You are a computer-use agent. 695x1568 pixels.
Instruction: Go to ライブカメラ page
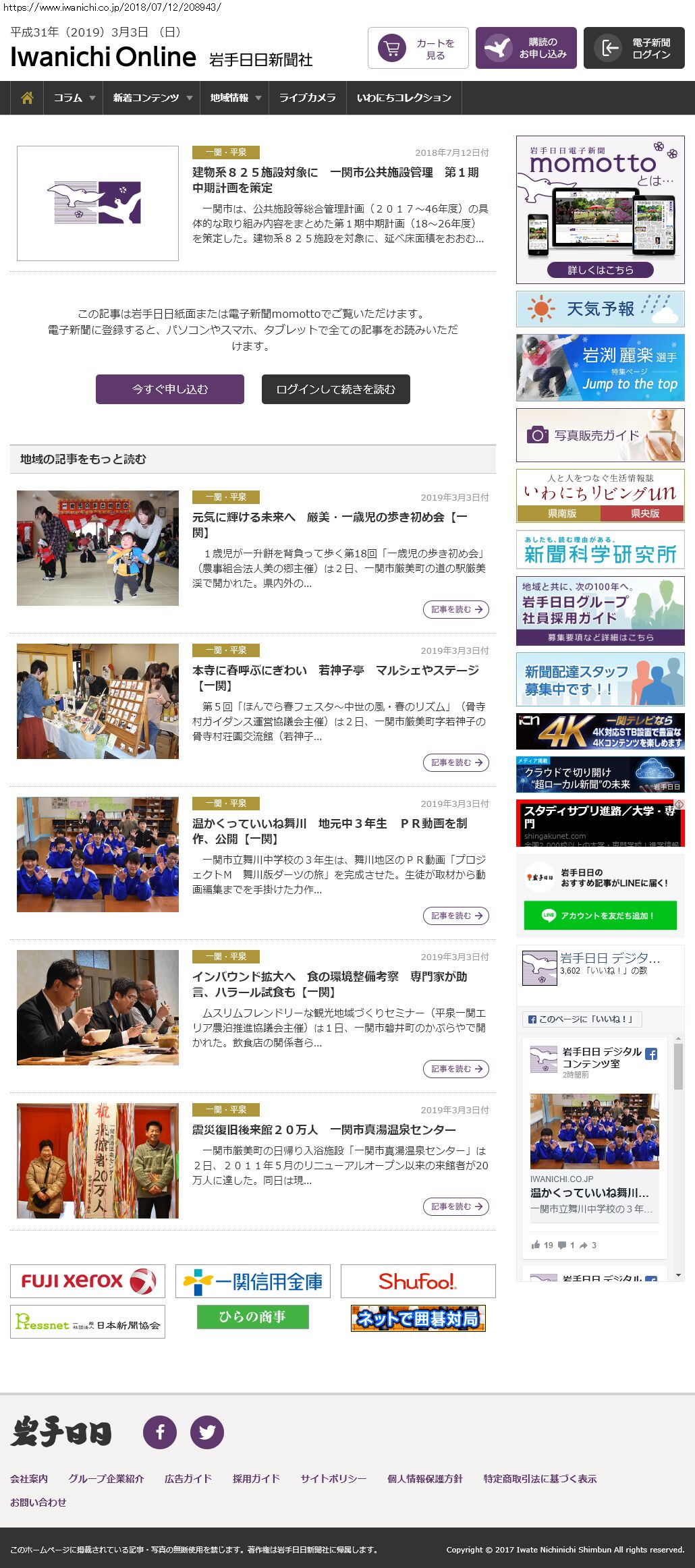pyautogui.click(x=308, y=98)
